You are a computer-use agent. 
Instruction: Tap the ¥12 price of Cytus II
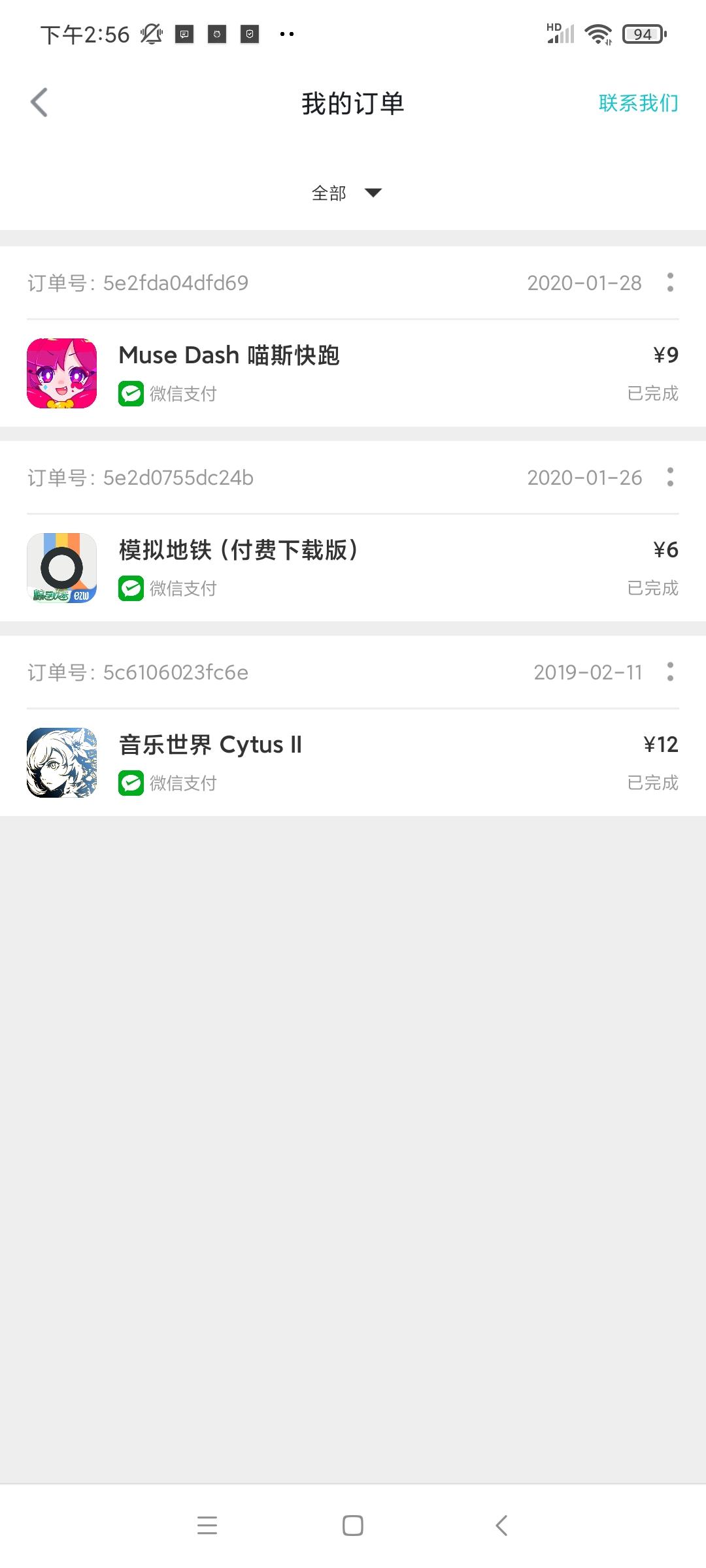[x=660, y=743]
